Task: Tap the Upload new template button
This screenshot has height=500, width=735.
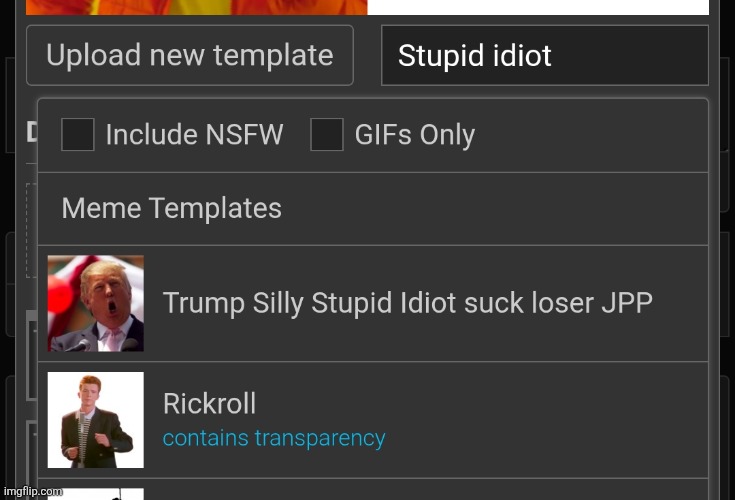Action: (189, 56)
